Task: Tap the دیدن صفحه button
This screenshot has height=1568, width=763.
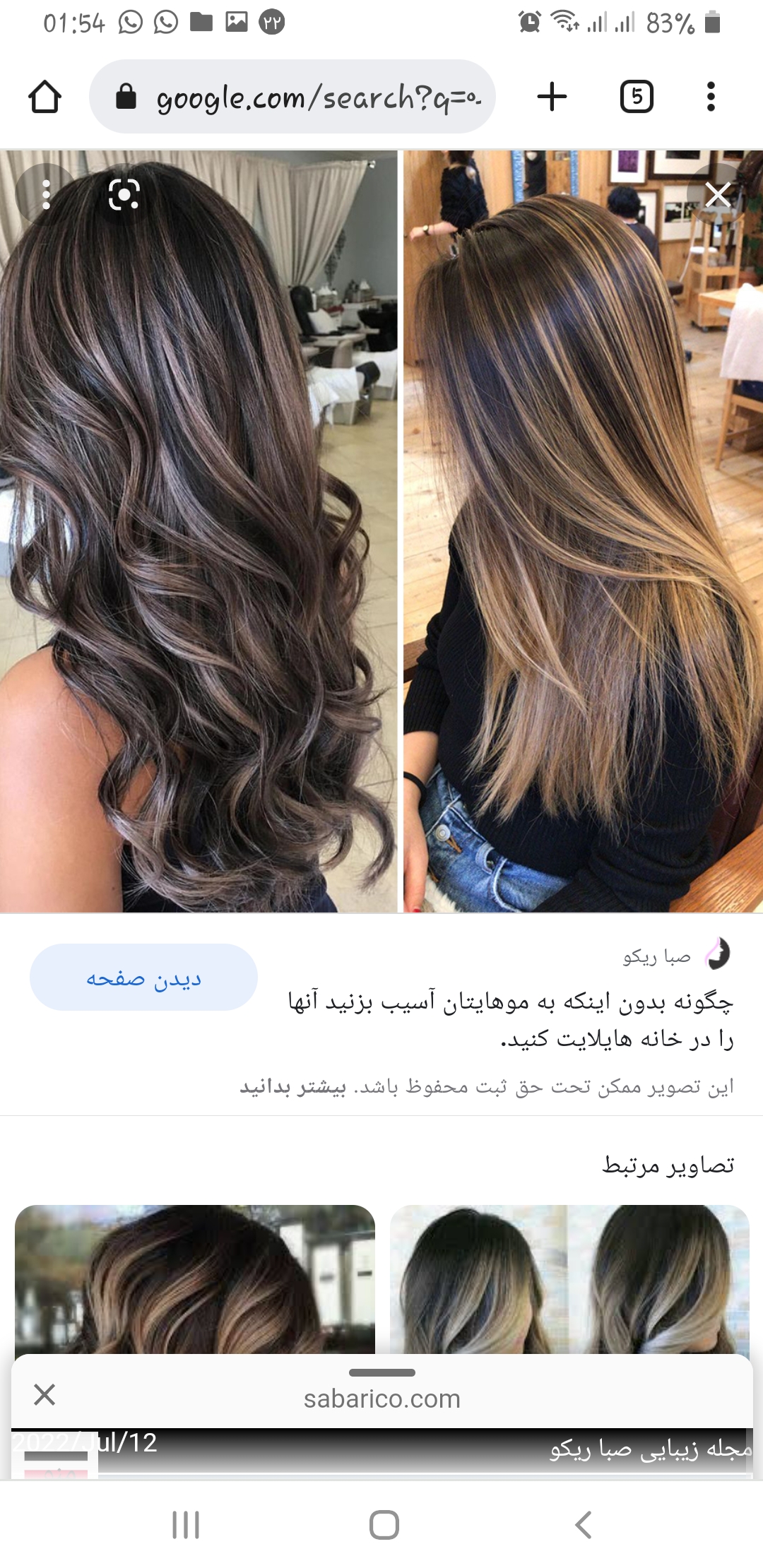Action: click(x=143, y=978)
